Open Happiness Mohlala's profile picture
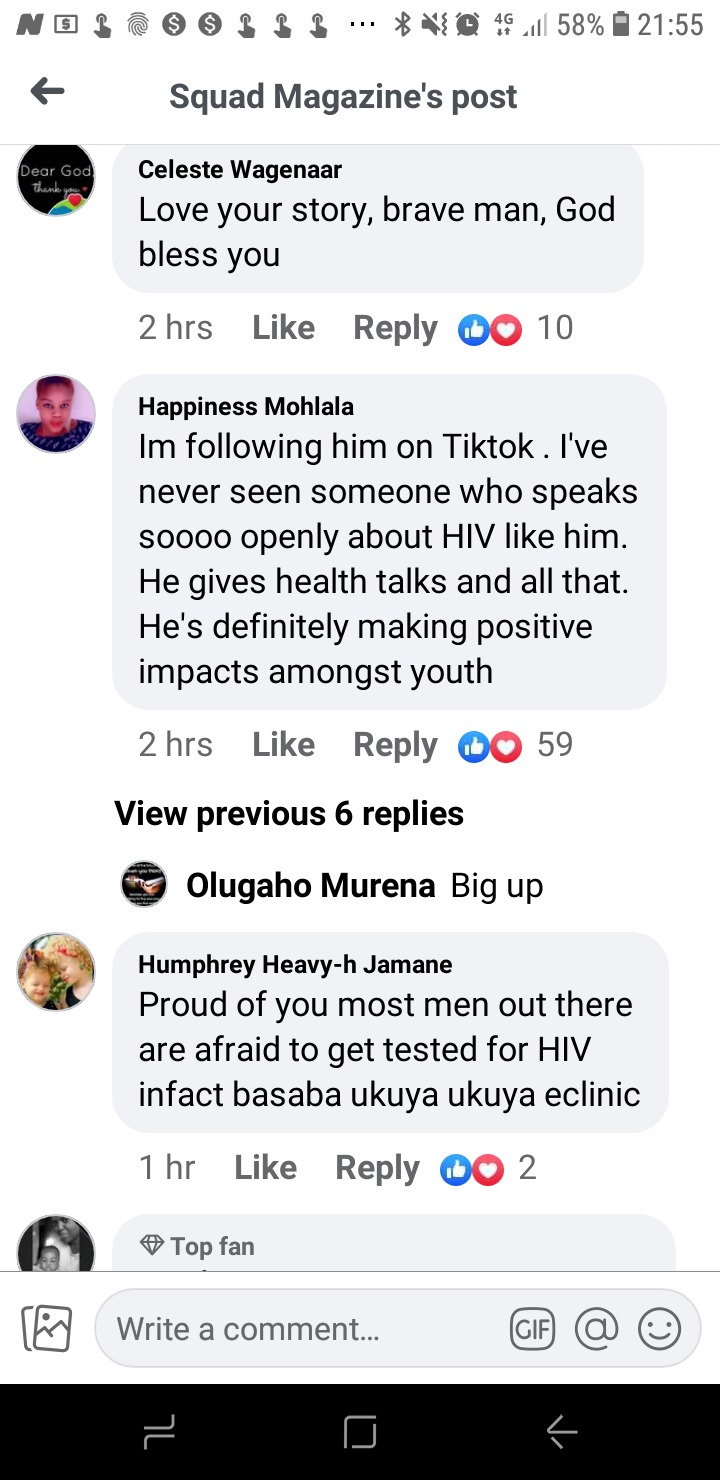 point(56,414)
